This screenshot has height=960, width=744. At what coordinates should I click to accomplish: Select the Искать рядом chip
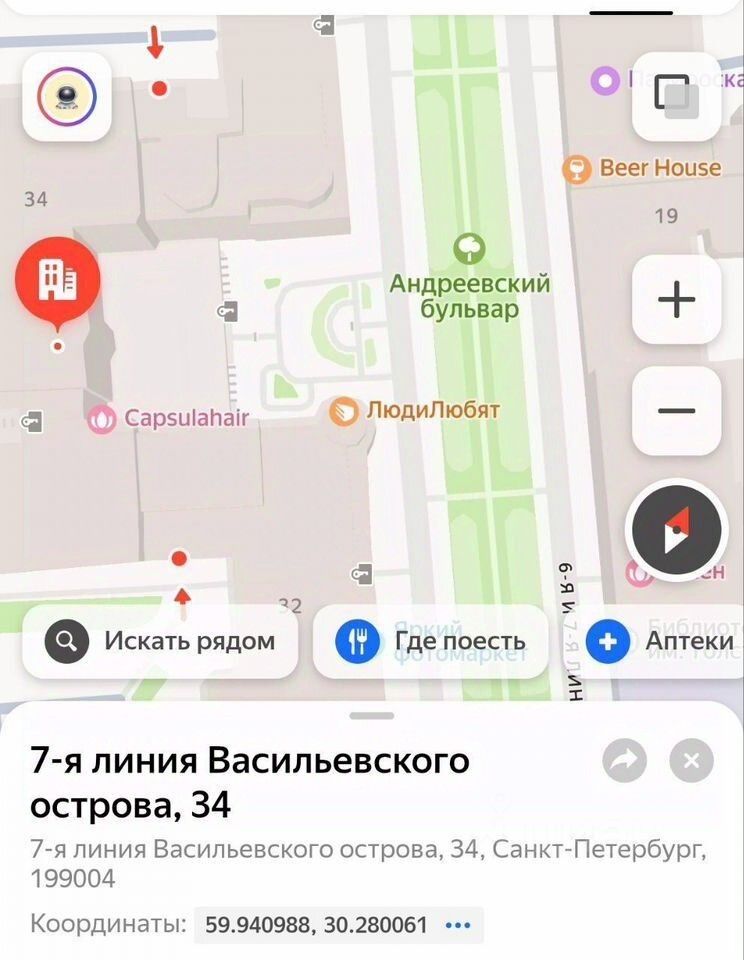coord(160,641)
